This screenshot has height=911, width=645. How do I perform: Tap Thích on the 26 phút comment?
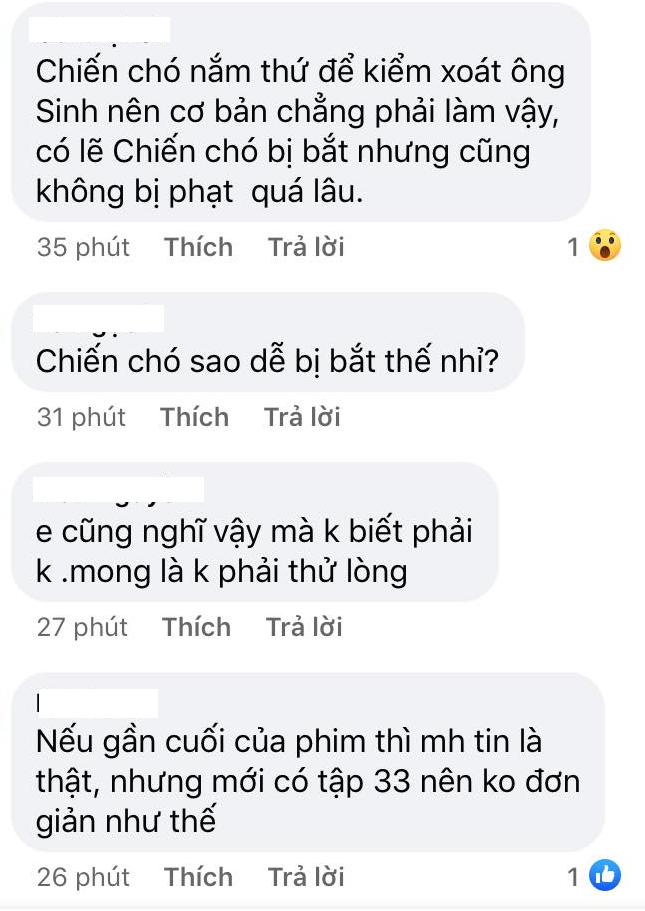(198, 877)
